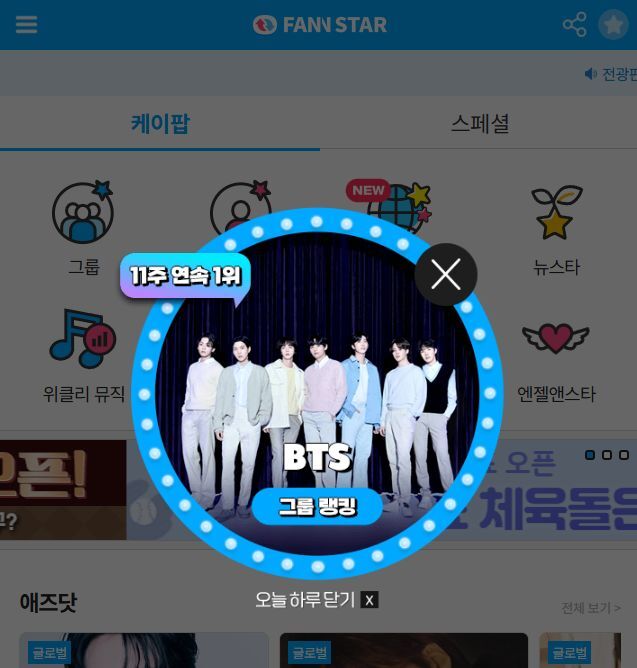Open the hamburger menu
Viewport: 637px width, 668px height.
[x=26, y=25]
